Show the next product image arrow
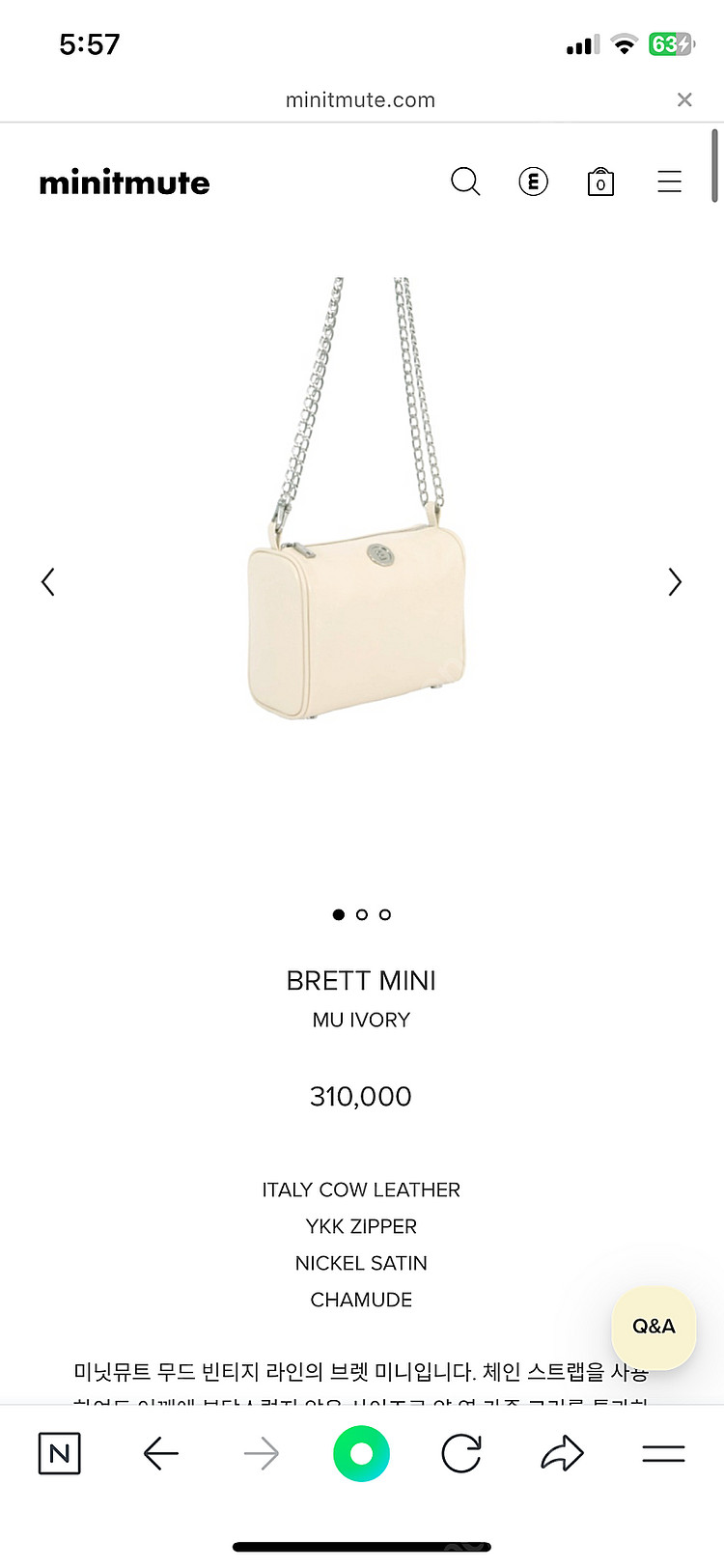Viewport: 724px width, 1568px height. click(x=675, y=582)
